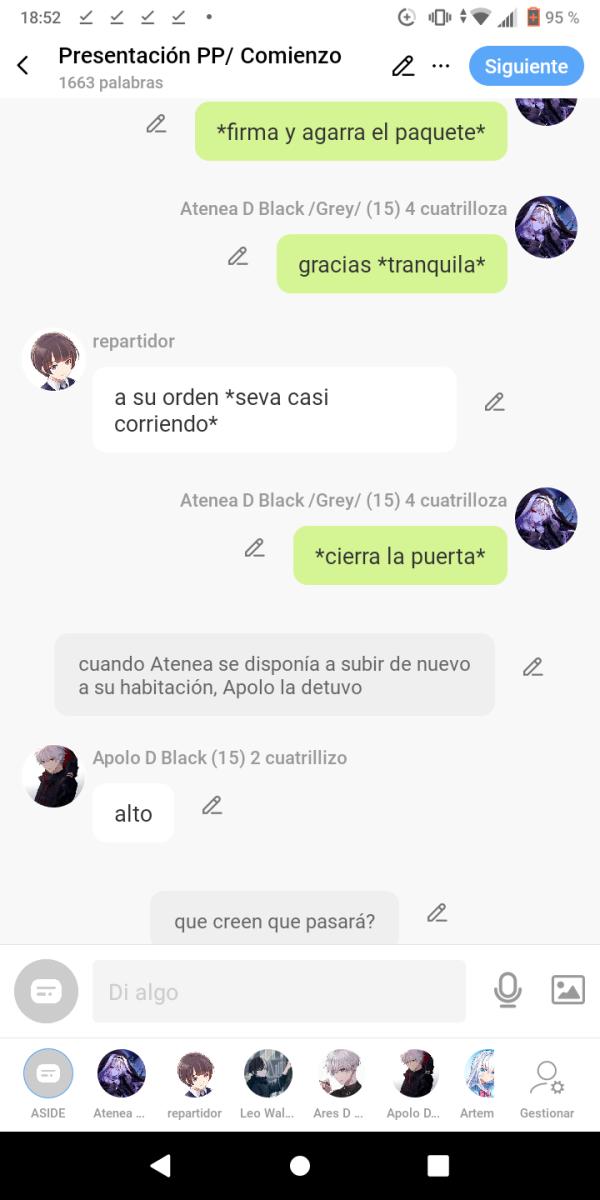Viewport: 600px width, 1200px height.
Task: Start voice input with the microphone
Action: [x=508, y=990]
